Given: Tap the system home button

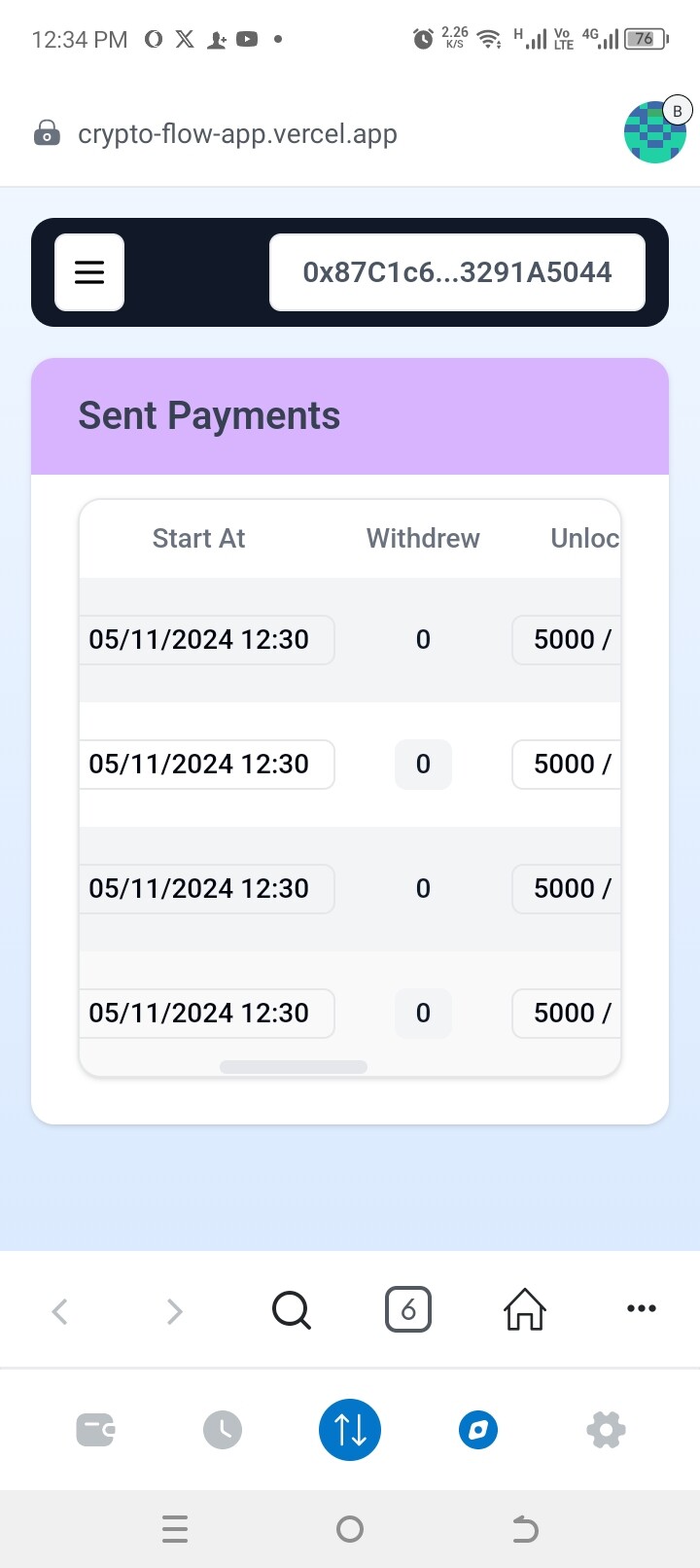Looking at the screenshot, I should [x=350, y=1529].
